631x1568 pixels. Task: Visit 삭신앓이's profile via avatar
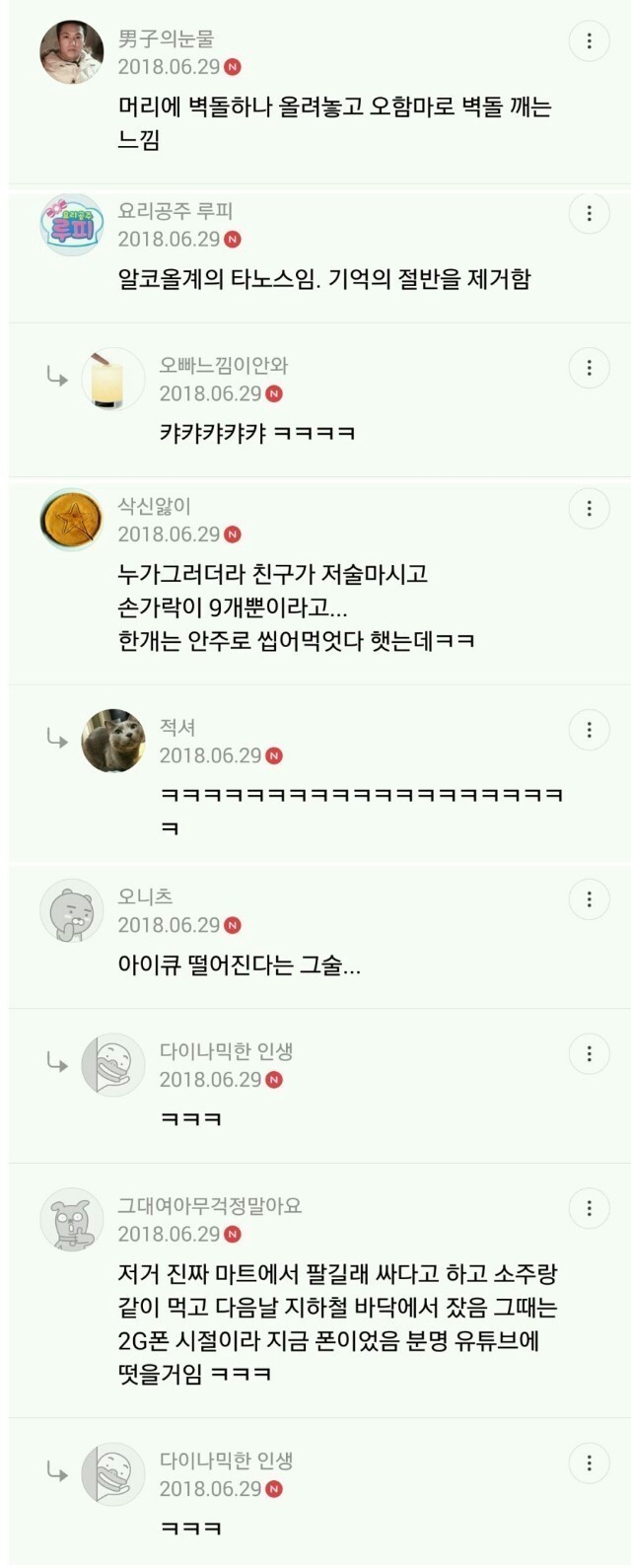click(72, 520)
